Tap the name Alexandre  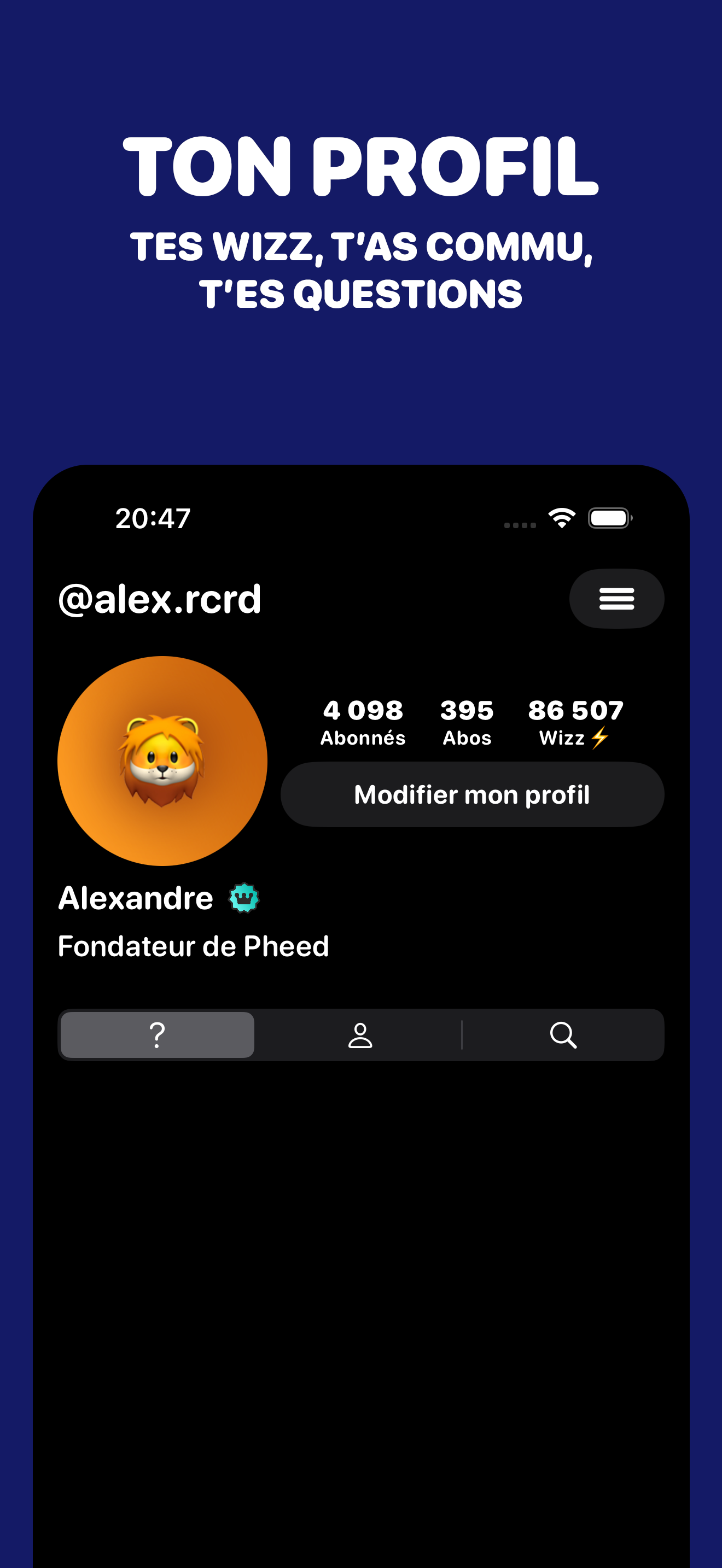pos(135,896)
